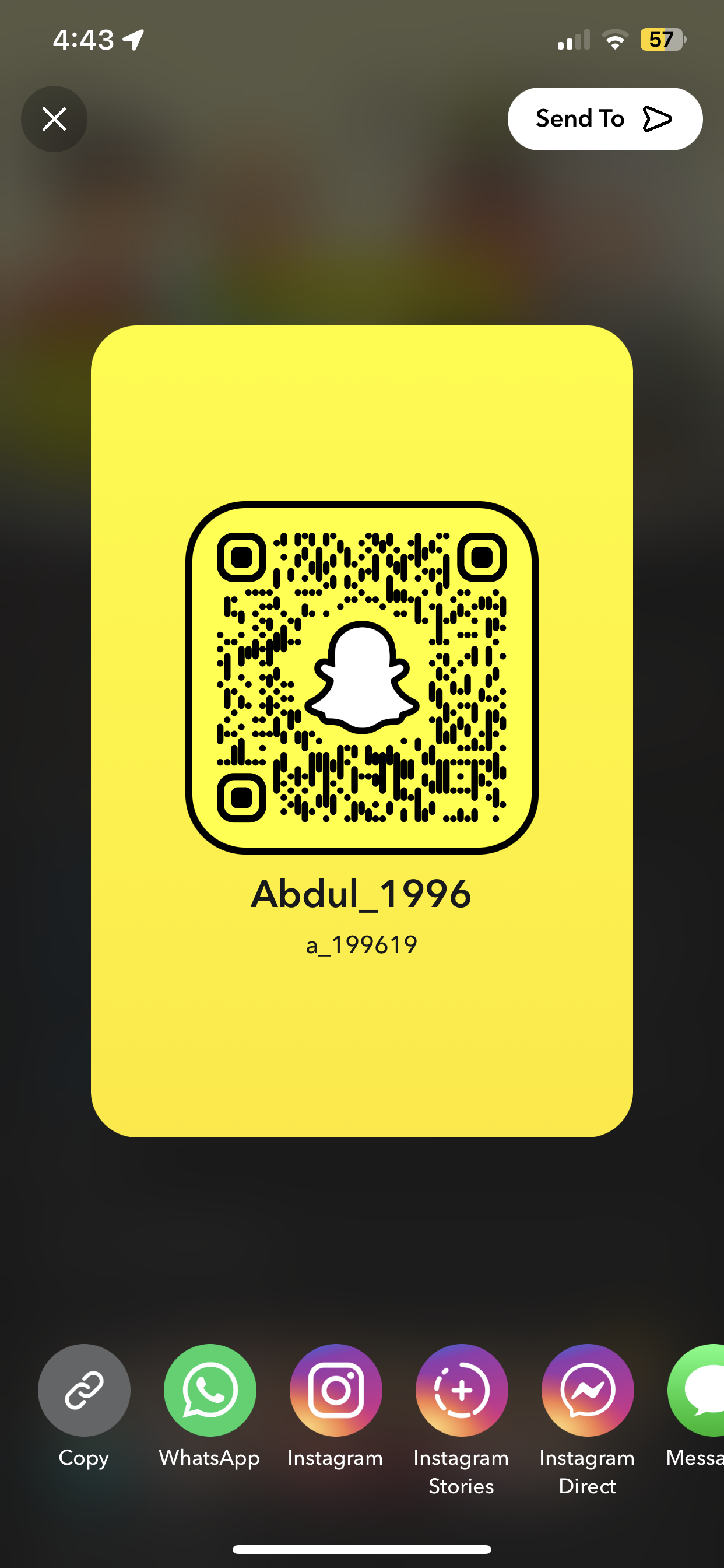Screen dimensions: 724x1568
Task: Tap the Messenger-style Instagram Direct icon
Action: (x=586, y=1389)
